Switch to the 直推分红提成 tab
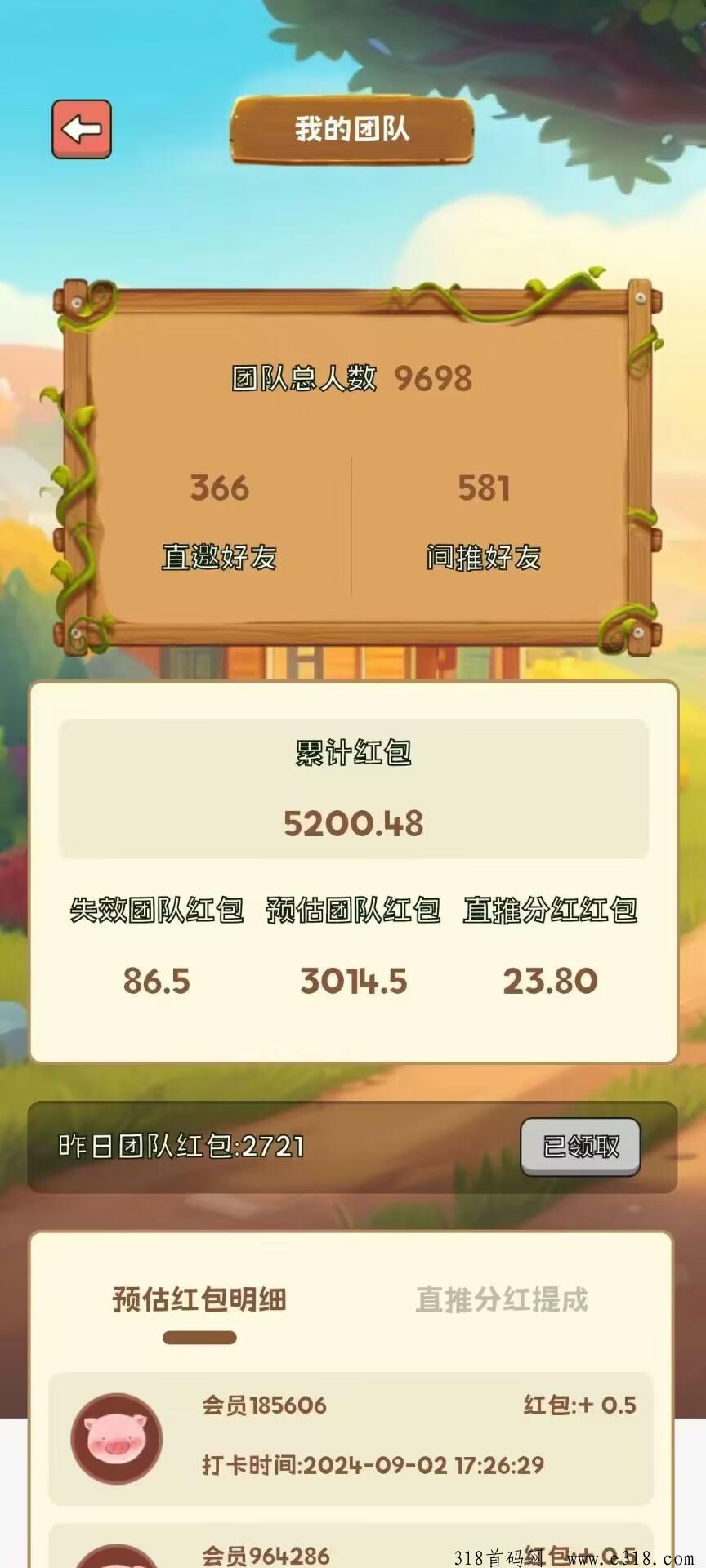Image resolution: width=706 pixels, height=1568 pixels. (x=502, y=1299)
